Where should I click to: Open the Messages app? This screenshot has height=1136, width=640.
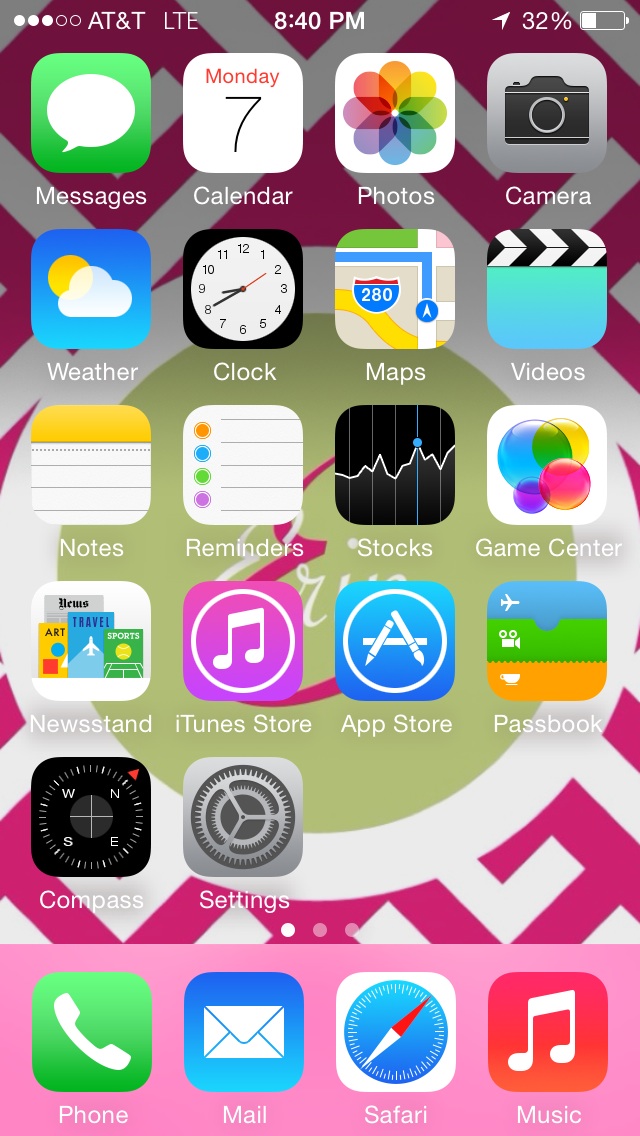click(x=91, y=113)
